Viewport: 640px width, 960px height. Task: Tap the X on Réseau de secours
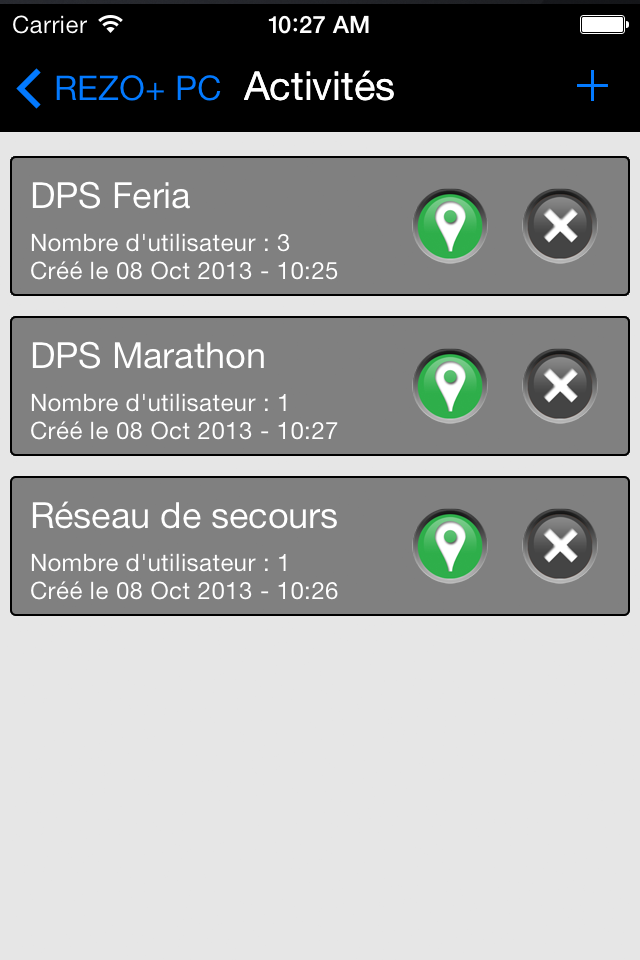(x=560, y=546)
